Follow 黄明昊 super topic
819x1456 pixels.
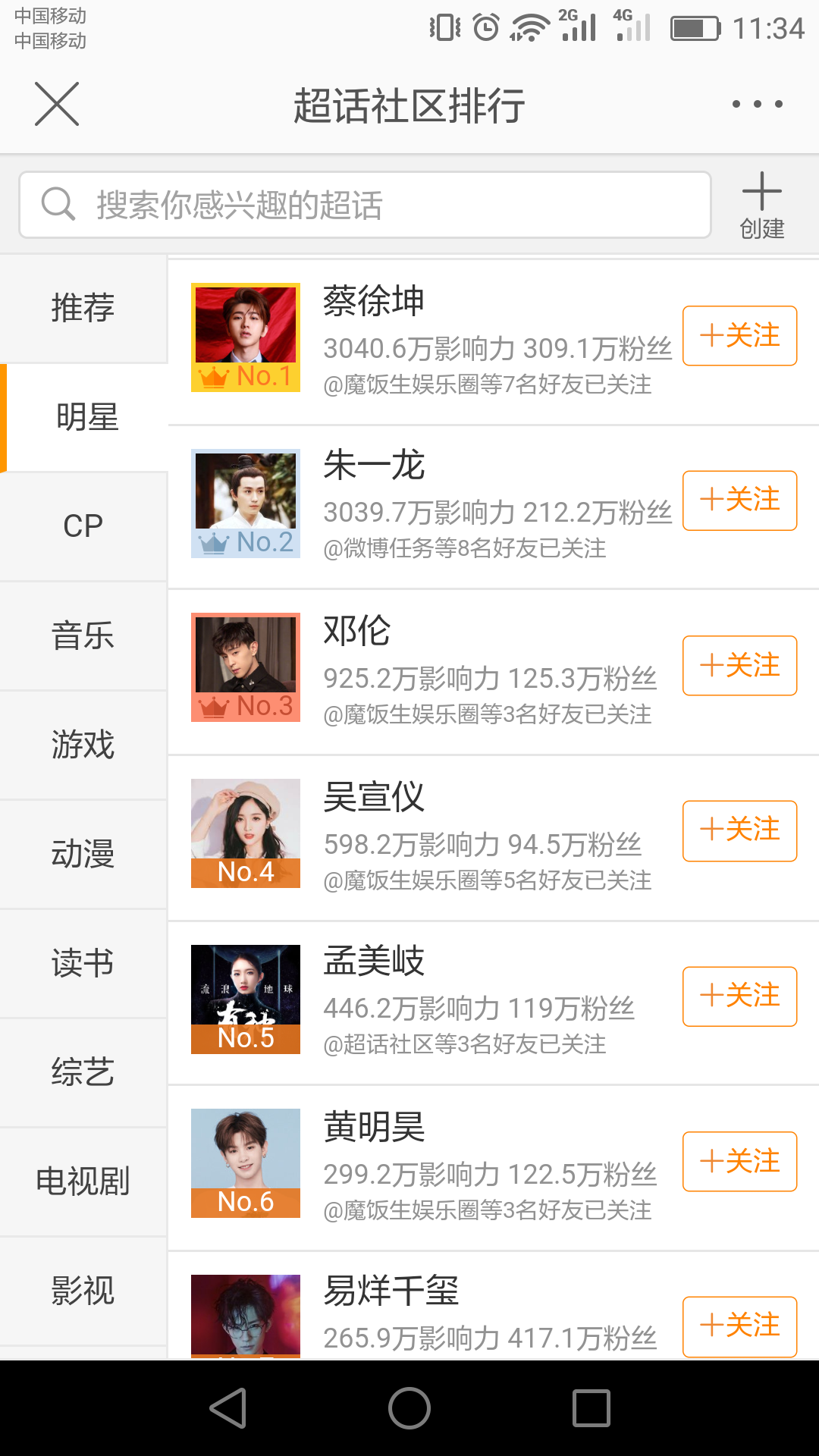pos(739,1161)
